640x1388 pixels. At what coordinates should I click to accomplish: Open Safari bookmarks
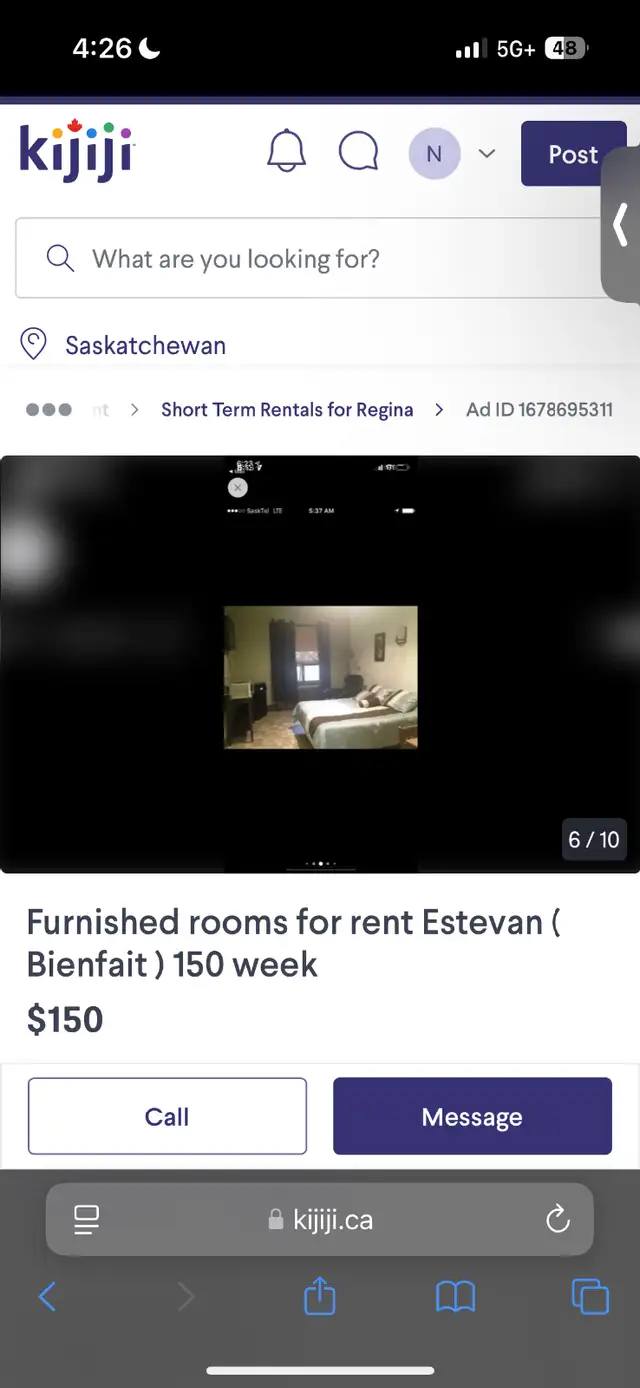click(x=456, y=1297)
